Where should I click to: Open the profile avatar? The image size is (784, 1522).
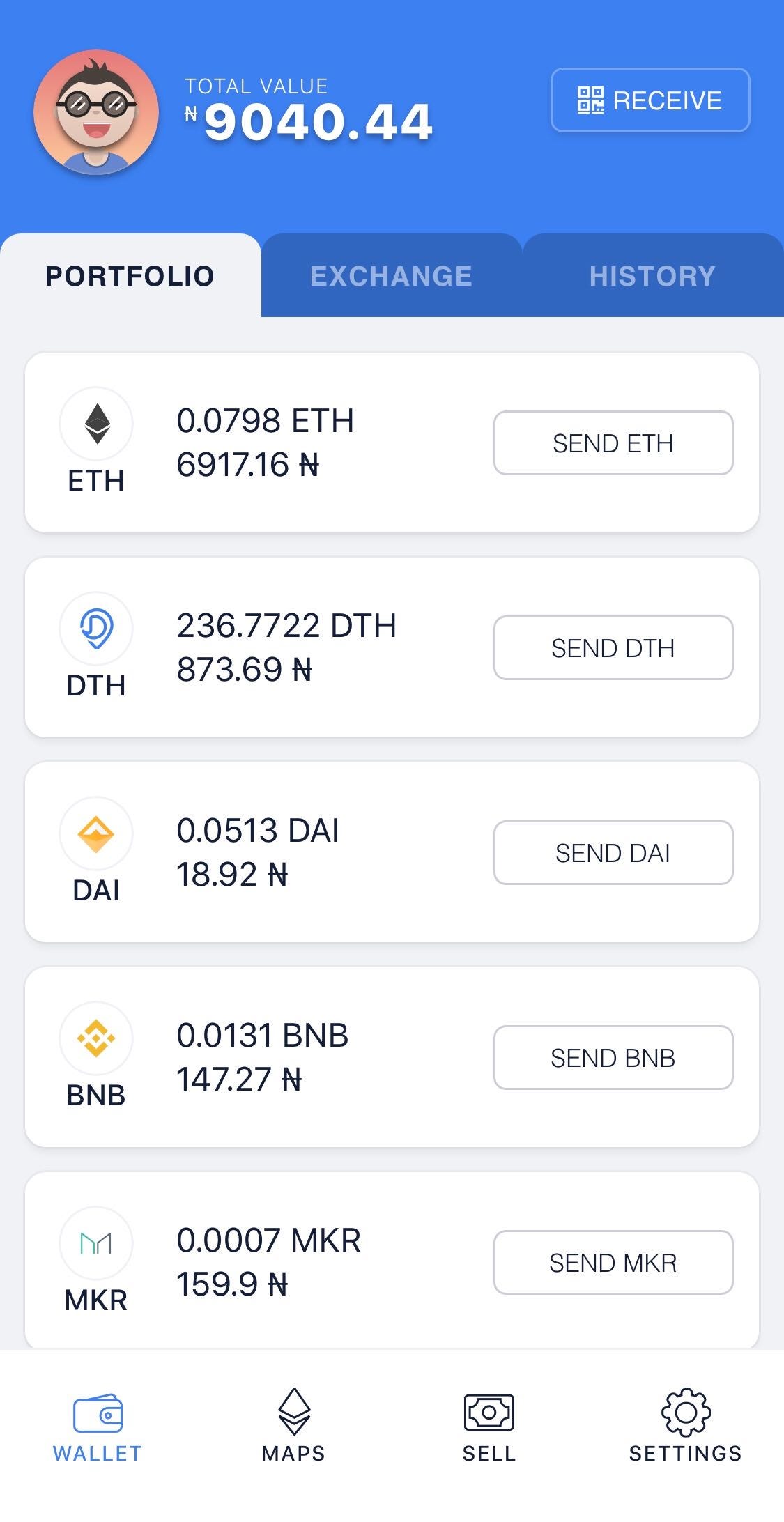coord(96,112)
